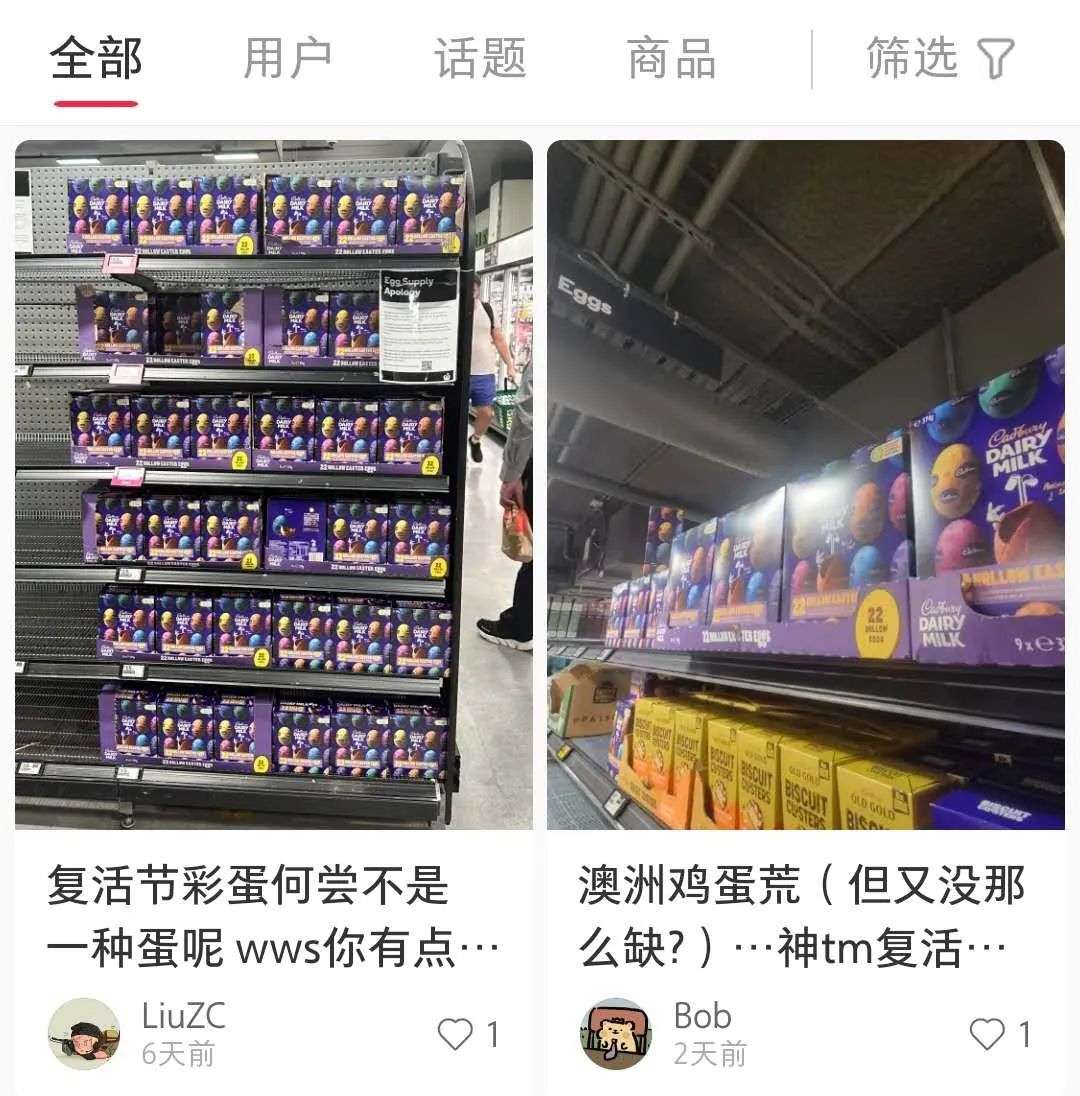Switch to the 话题 tab
Screen dimensions: 1080x1096
(x=480, y=59)
